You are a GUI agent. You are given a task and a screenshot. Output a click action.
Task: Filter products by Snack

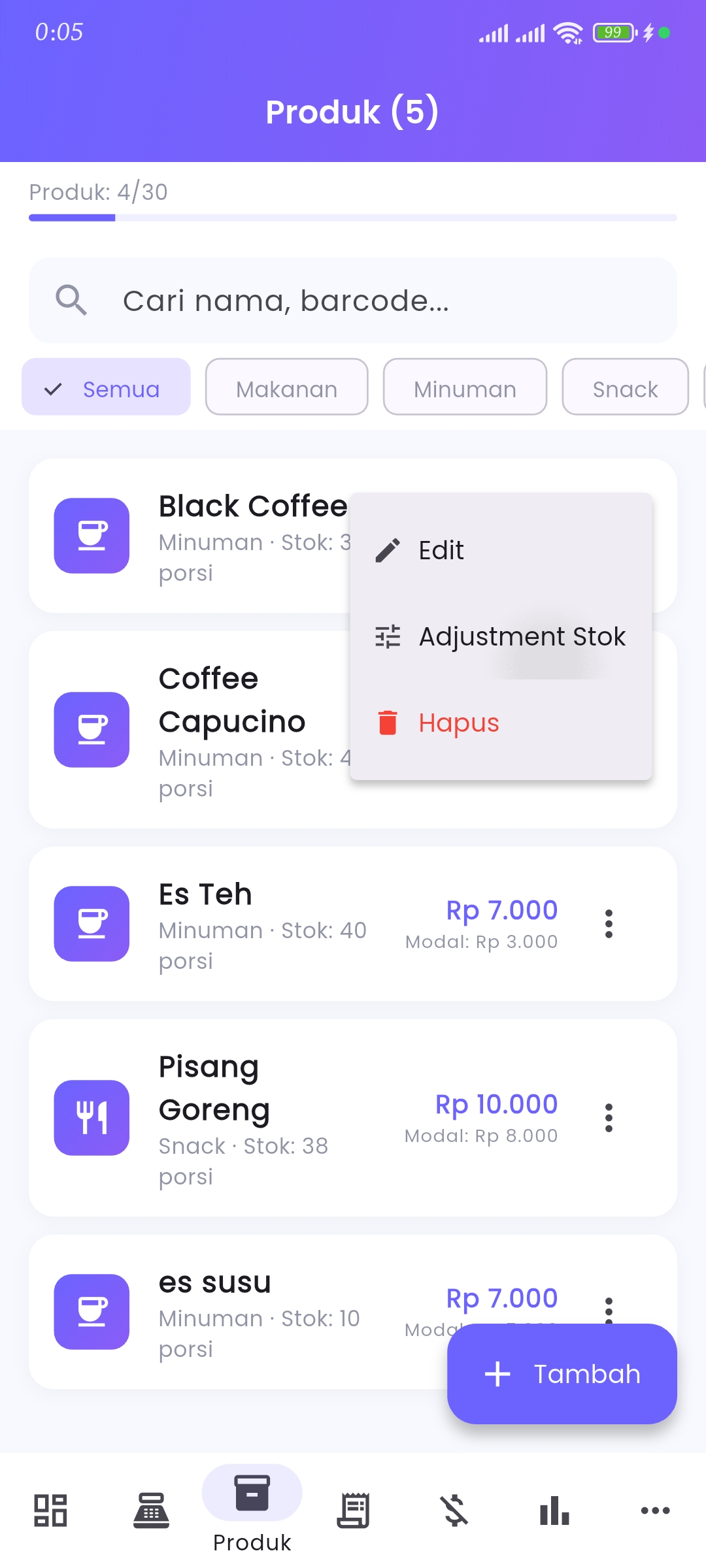click(625, 389)
